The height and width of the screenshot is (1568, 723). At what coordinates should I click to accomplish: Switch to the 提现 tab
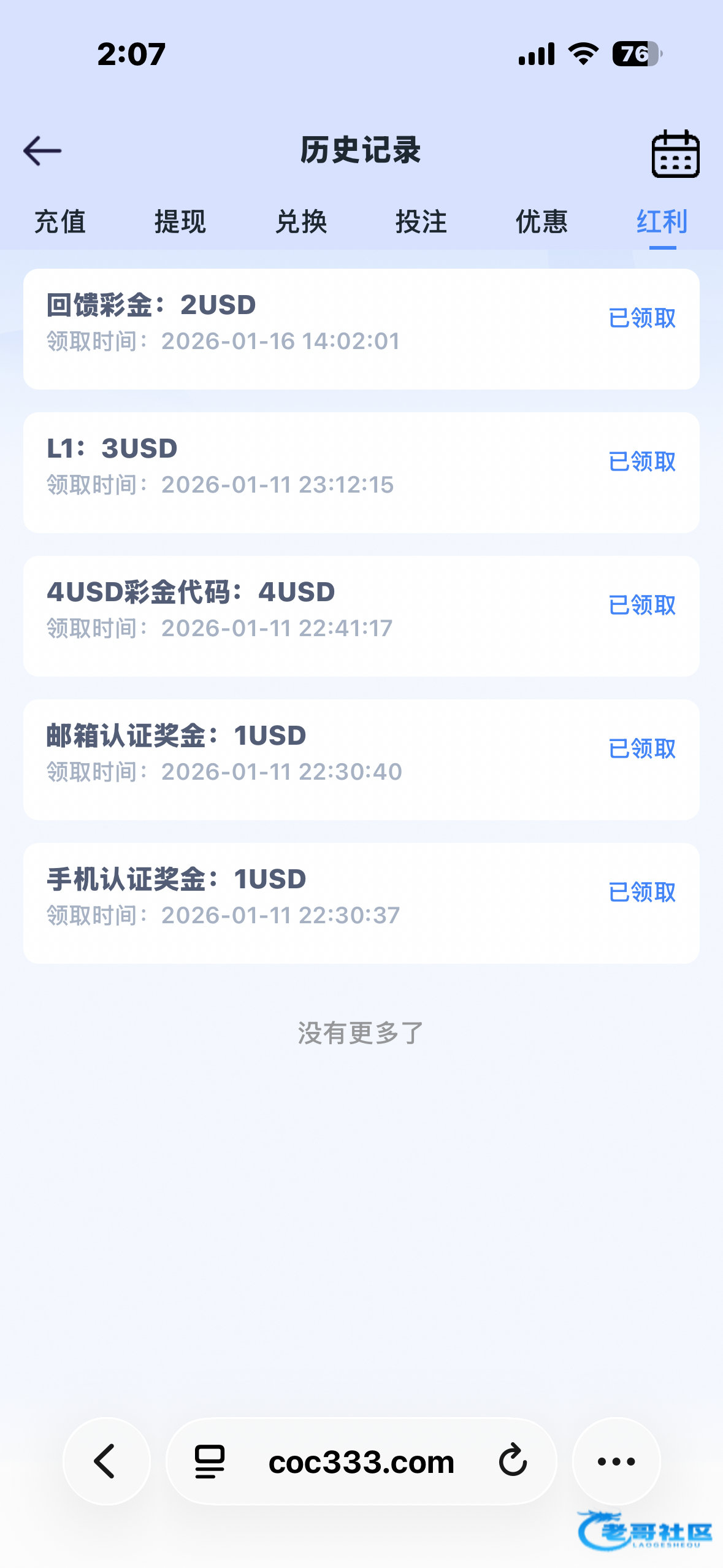pyautogui.click(x=180, y=221)
